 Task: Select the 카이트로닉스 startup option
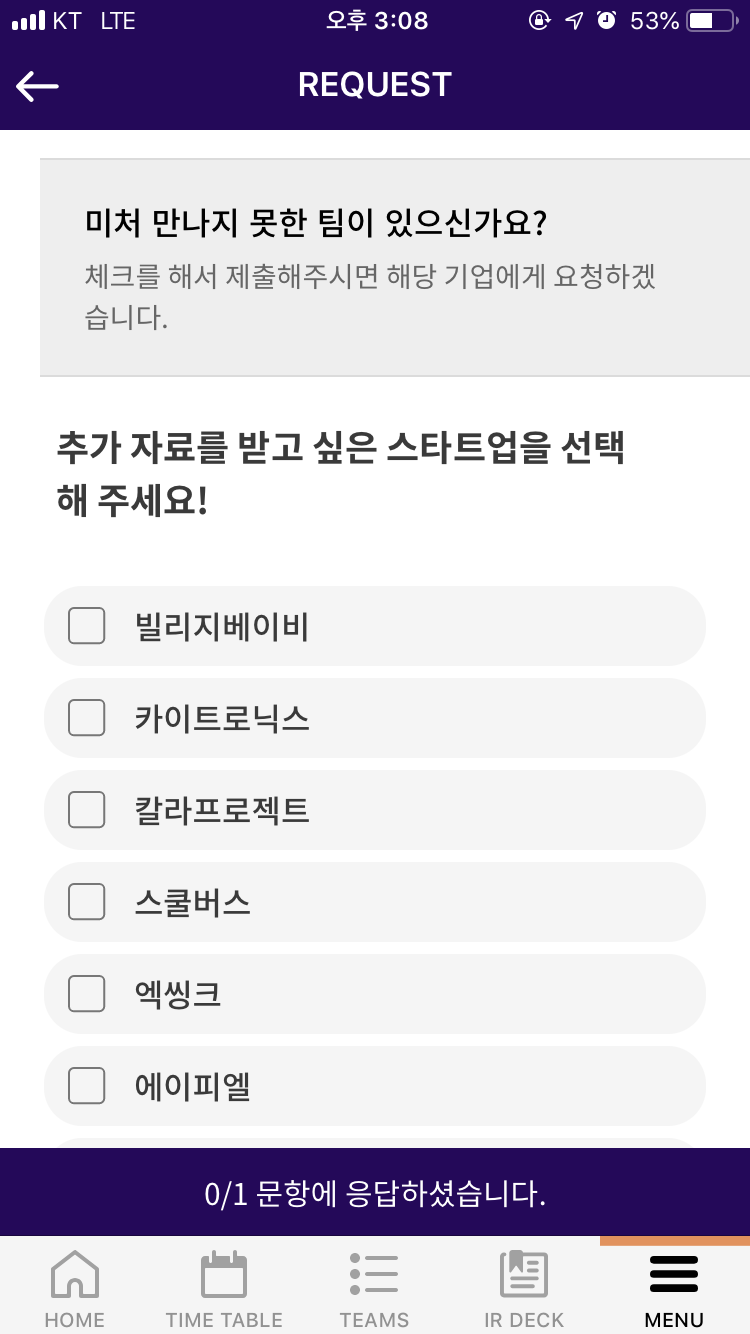[x=375, y=718]
